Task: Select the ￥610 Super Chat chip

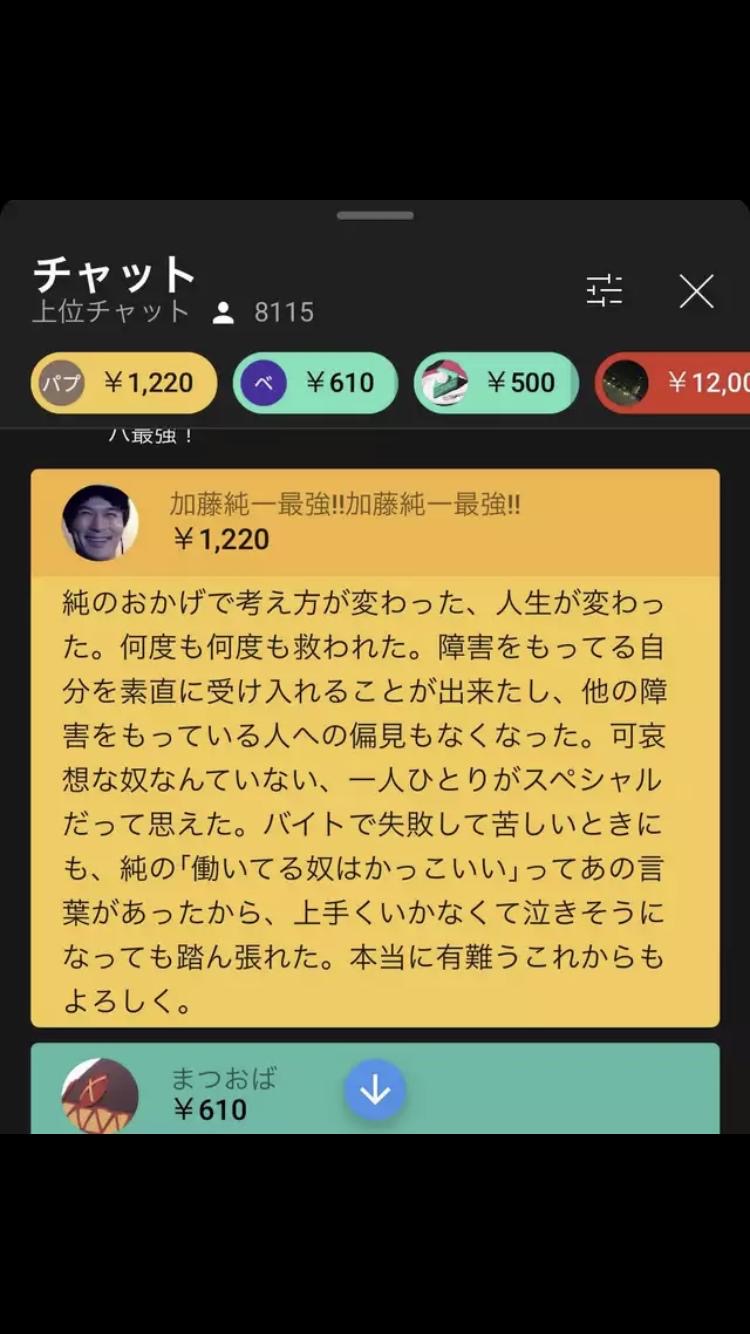Action: [315, 383]
